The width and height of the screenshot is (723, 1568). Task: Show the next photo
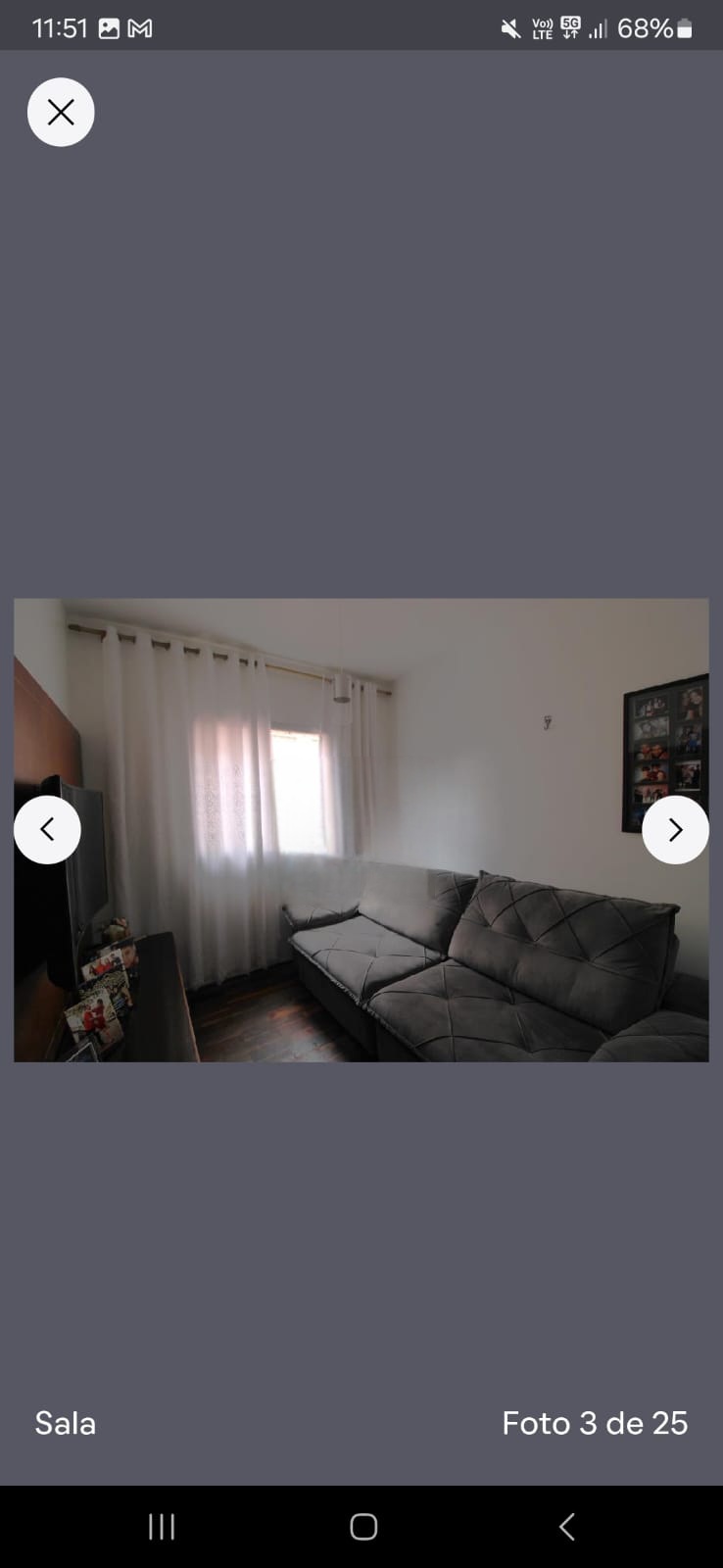point(675,830)
